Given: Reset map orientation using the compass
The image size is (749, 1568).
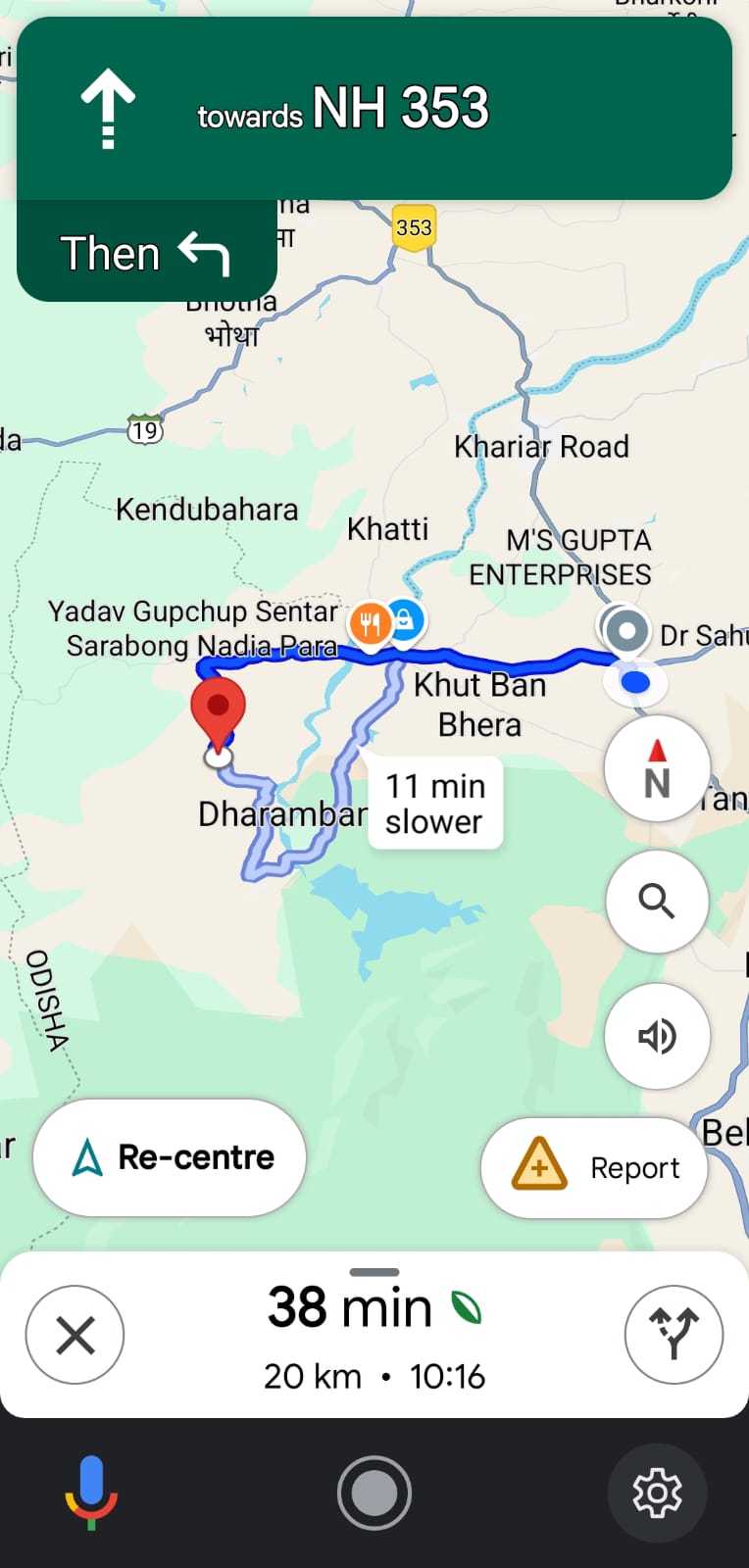Looking at the screenshot, I should [x=656, y=769].
